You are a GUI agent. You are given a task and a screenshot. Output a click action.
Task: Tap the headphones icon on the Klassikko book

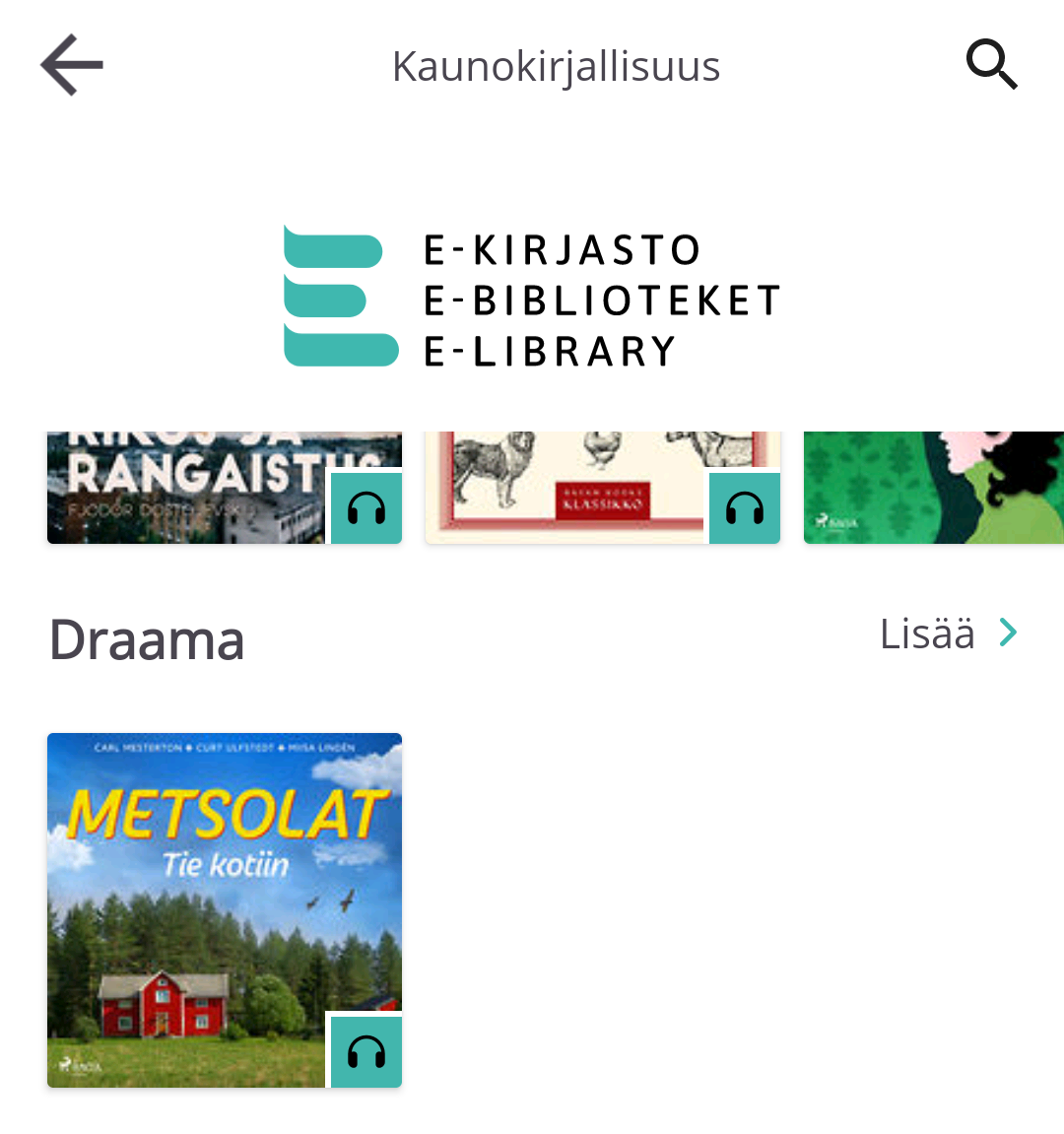point(744,508)
